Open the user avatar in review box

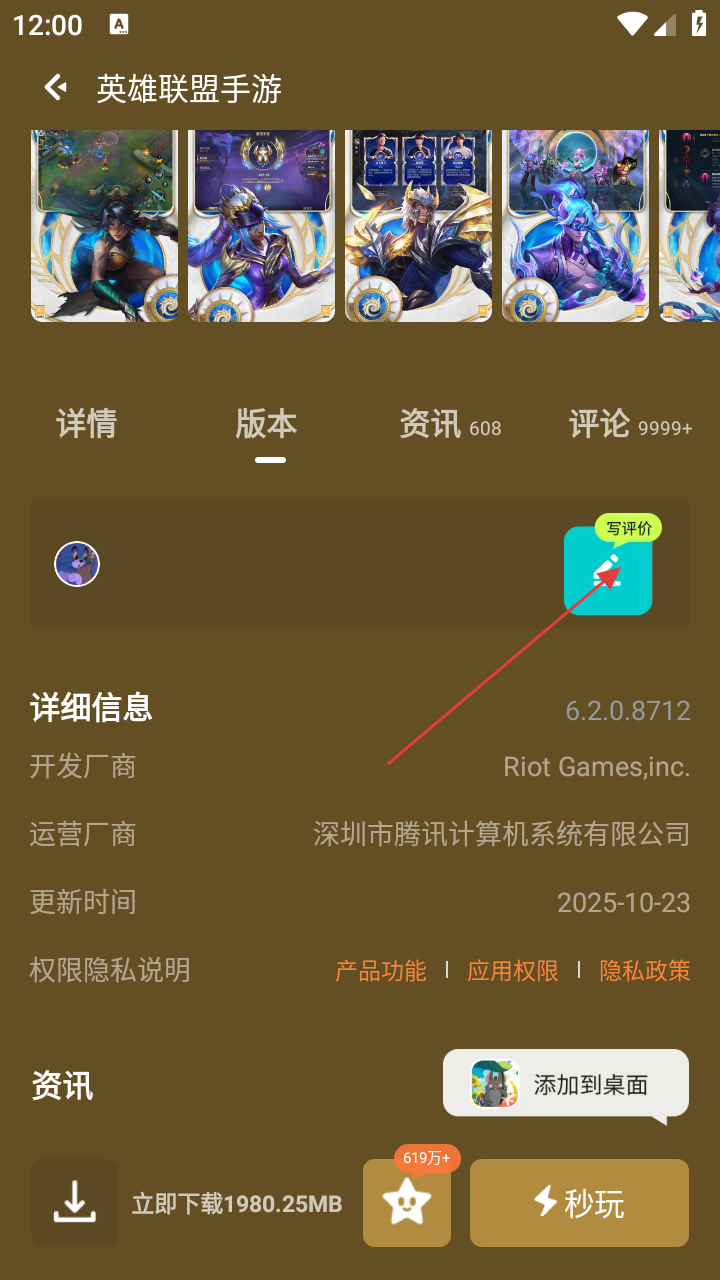(77, 564)
